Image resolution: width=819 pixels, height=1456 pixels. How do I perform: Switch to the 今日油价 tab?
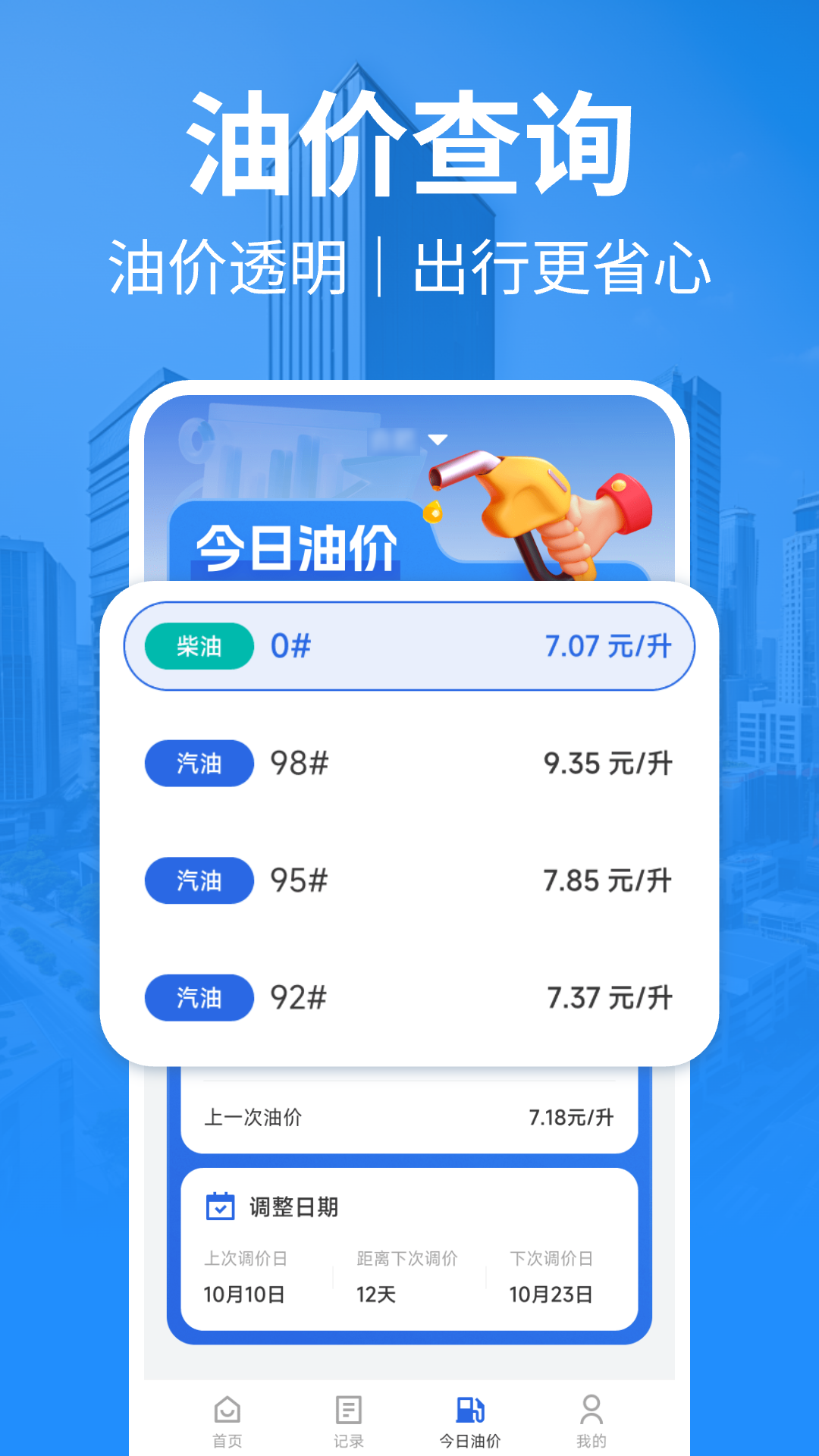[470, 1418]
